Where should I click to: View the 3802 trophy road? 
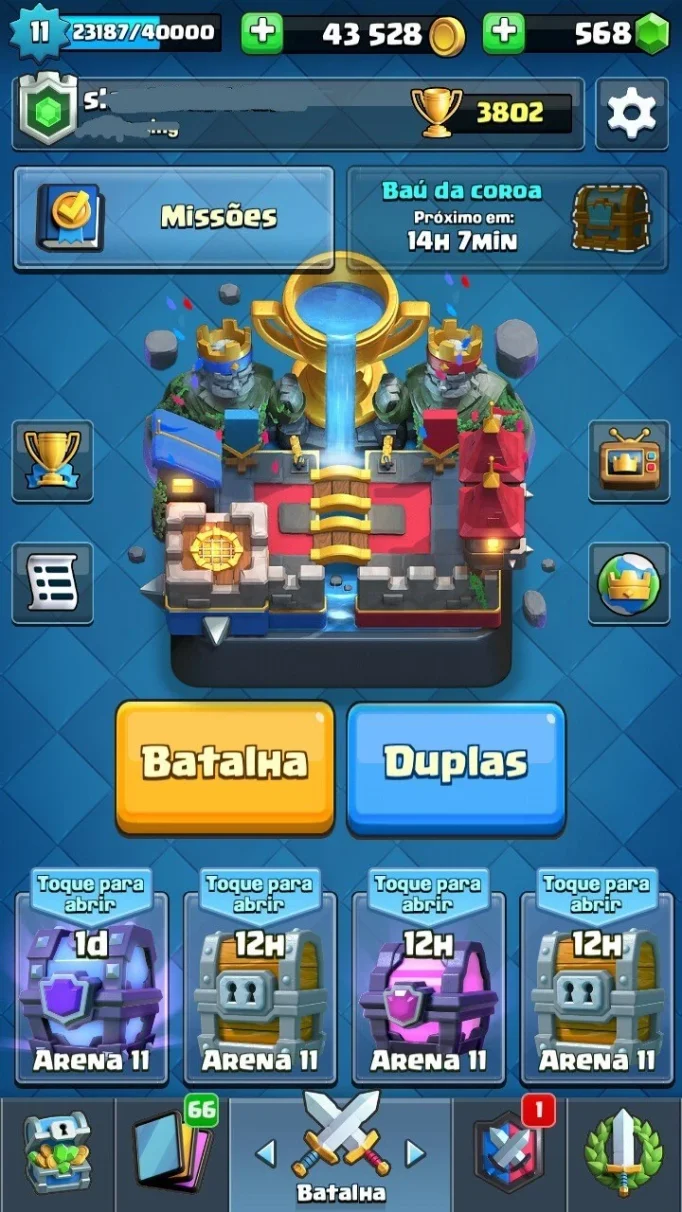click(493, 113)
